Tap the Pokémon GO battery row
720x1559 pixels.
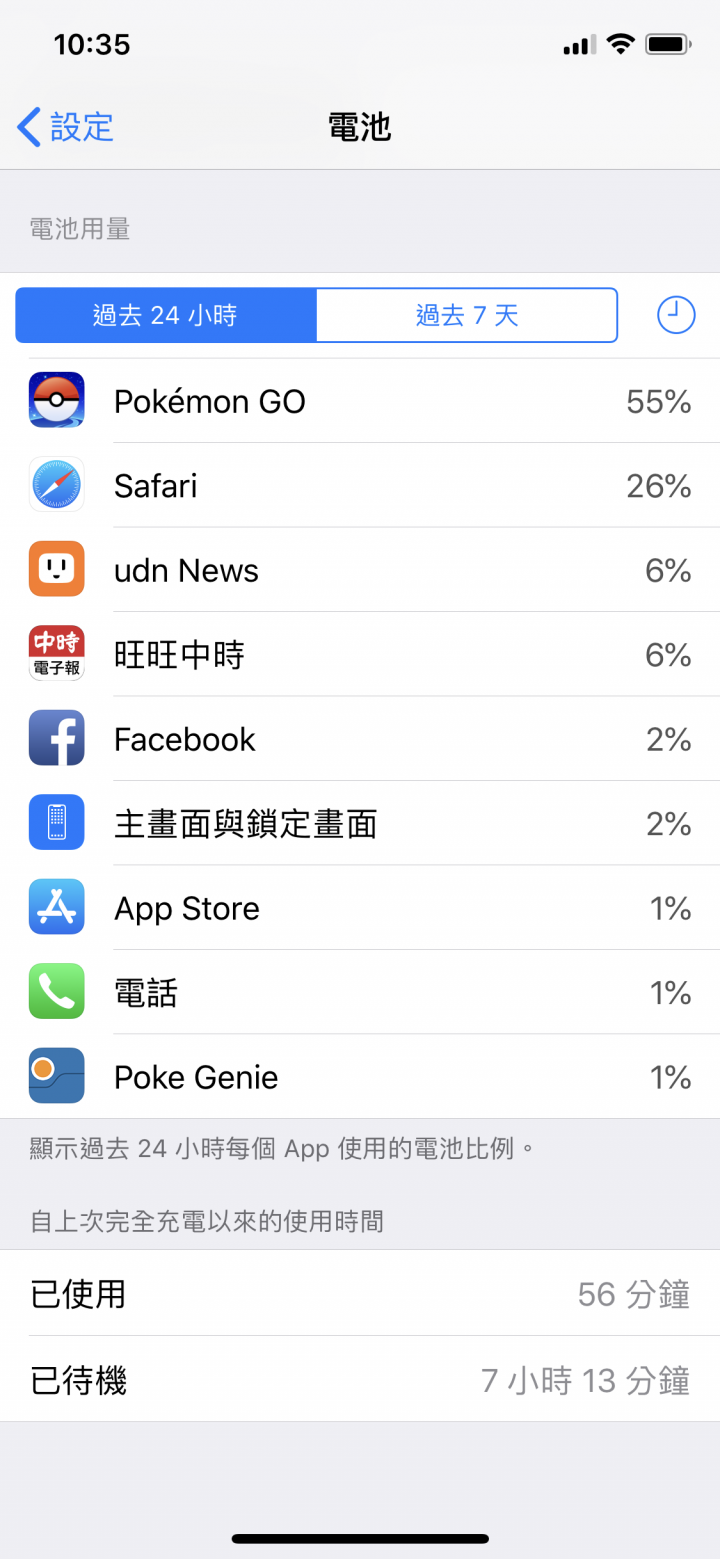(360, 401)
